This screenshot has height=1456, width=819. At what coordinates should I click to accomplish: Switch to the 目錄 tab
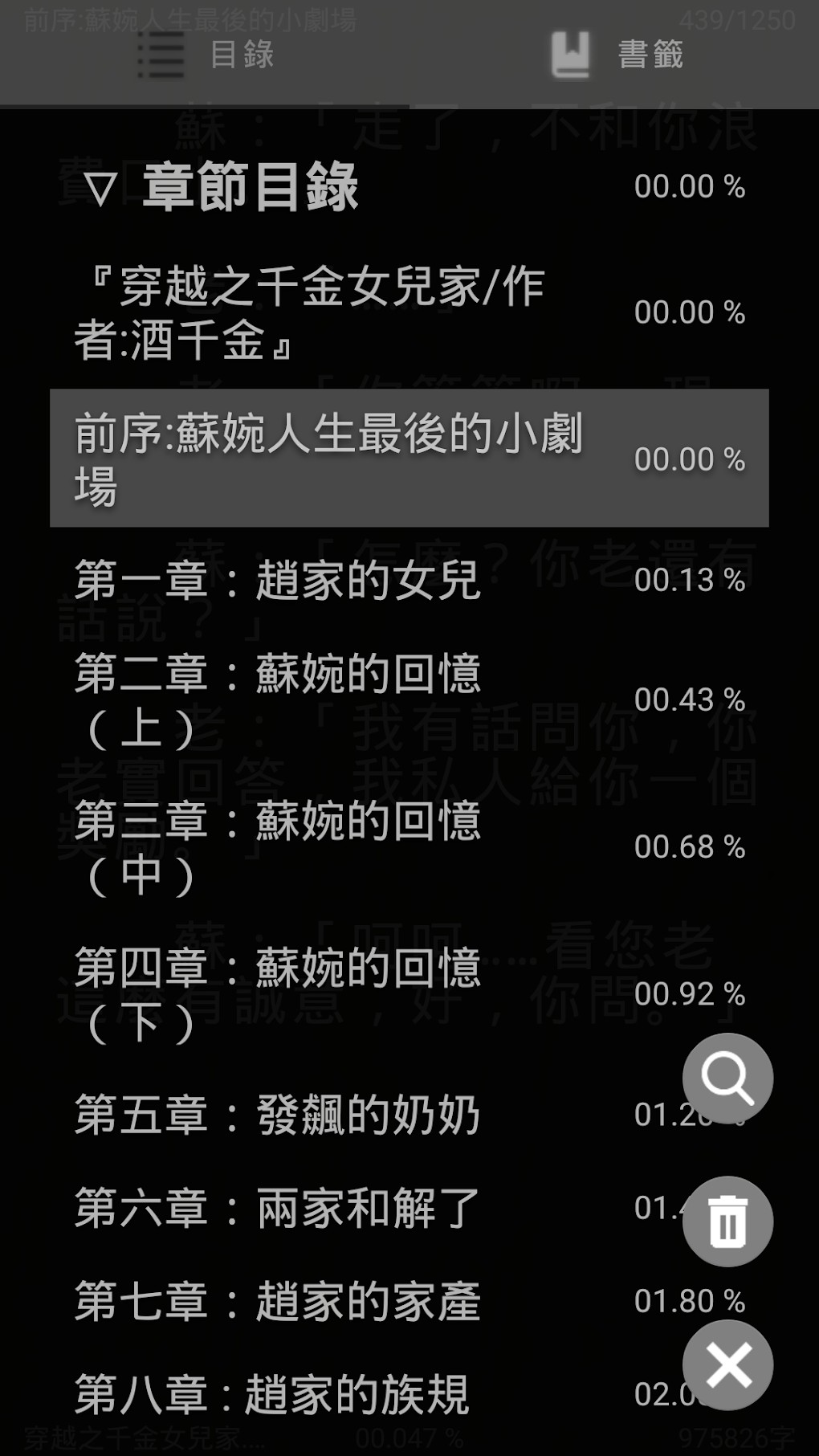point(205,55)
